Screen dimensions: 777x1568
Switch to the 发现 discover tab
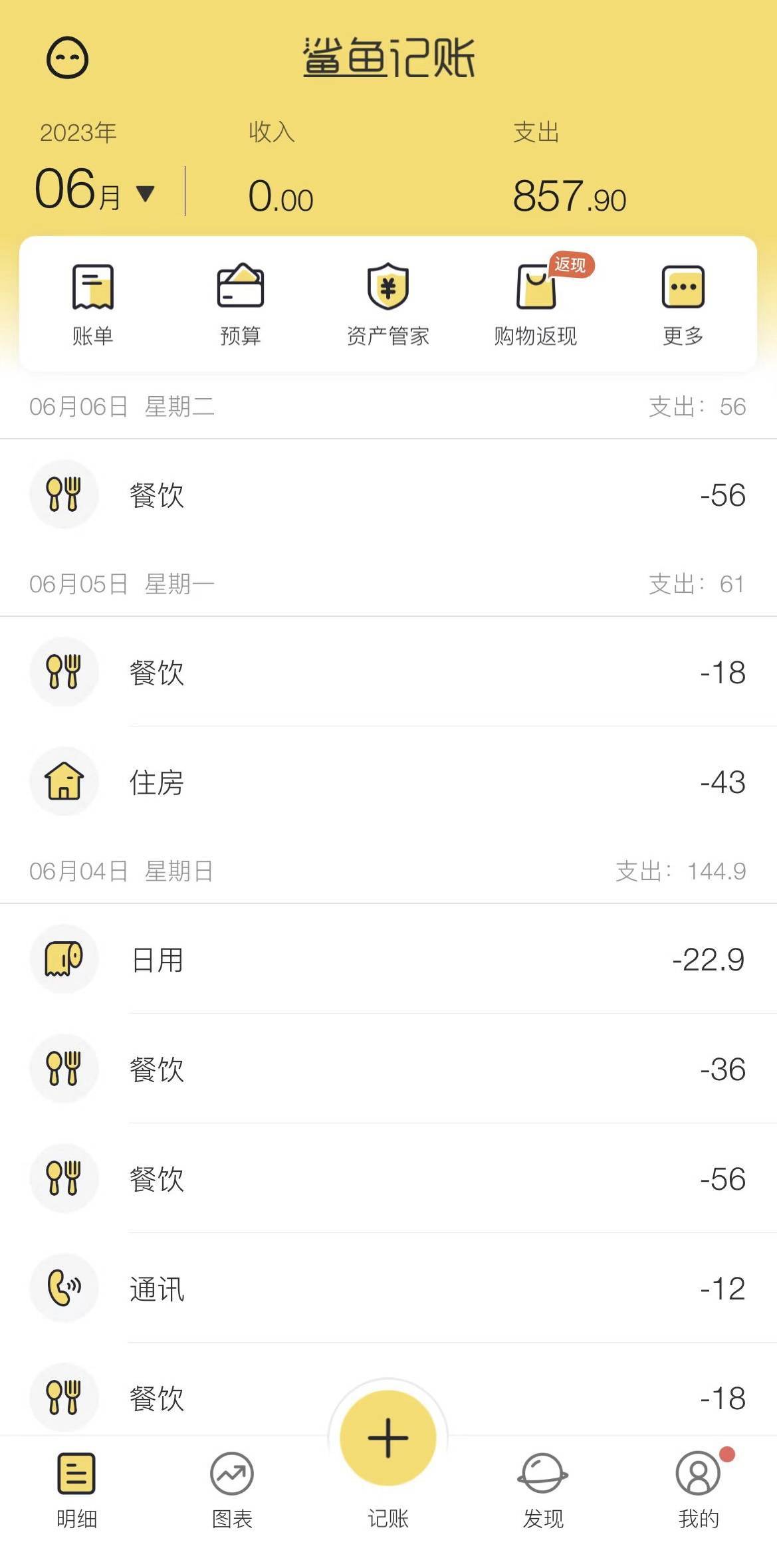pyautogui.click(x=543, y=1490)
